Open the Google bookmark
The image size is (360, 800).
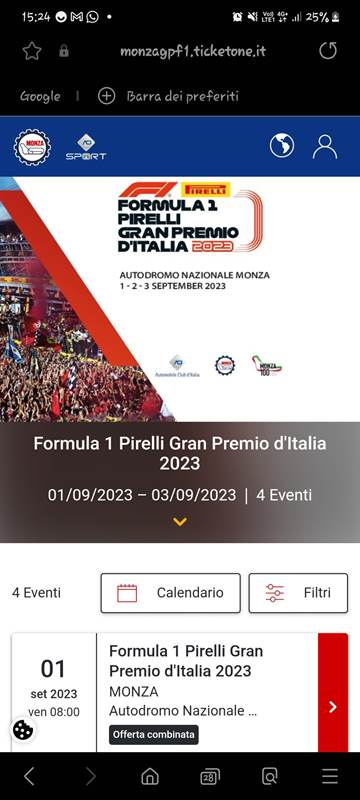(40, 96)
